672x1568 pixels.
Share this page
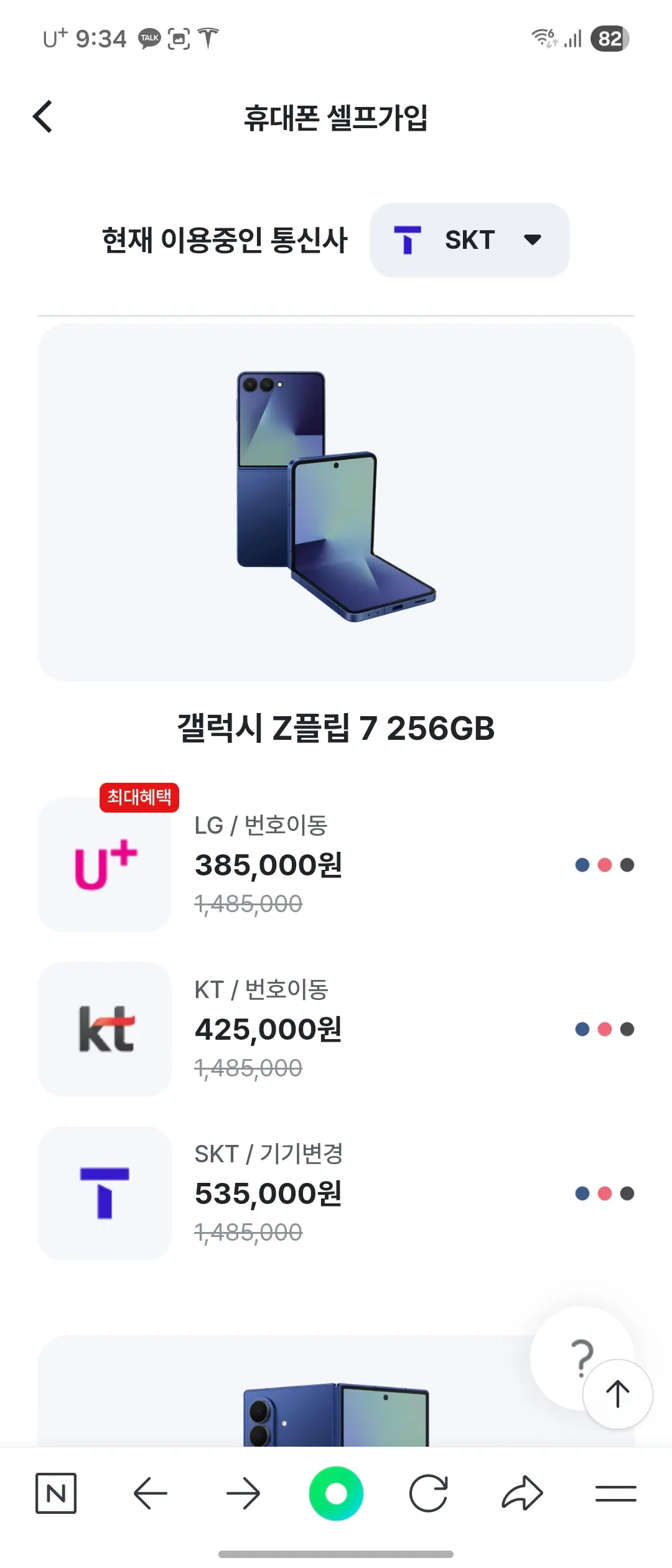click(522, 1493)
